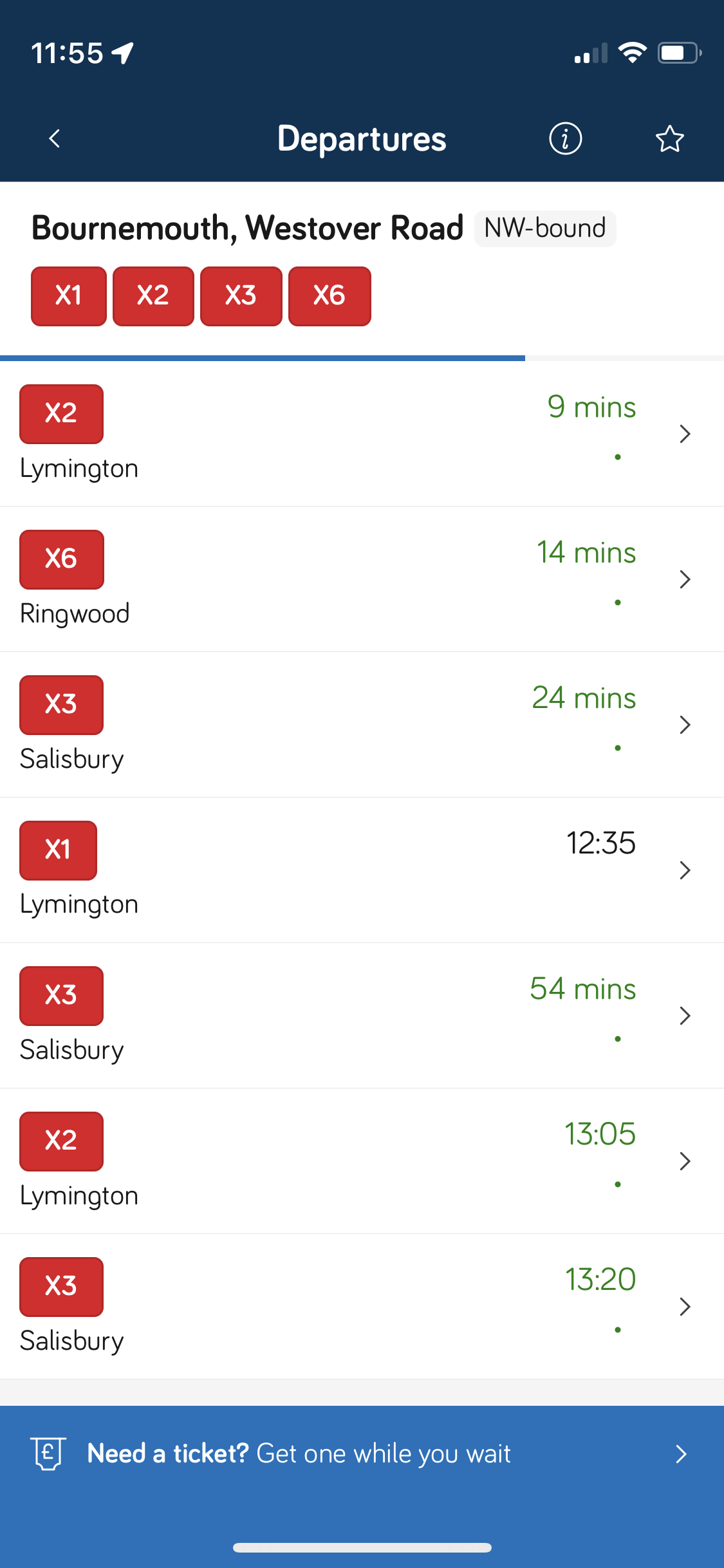Select the X2 route filter chip
The image size is (724, 1568).
153,296
